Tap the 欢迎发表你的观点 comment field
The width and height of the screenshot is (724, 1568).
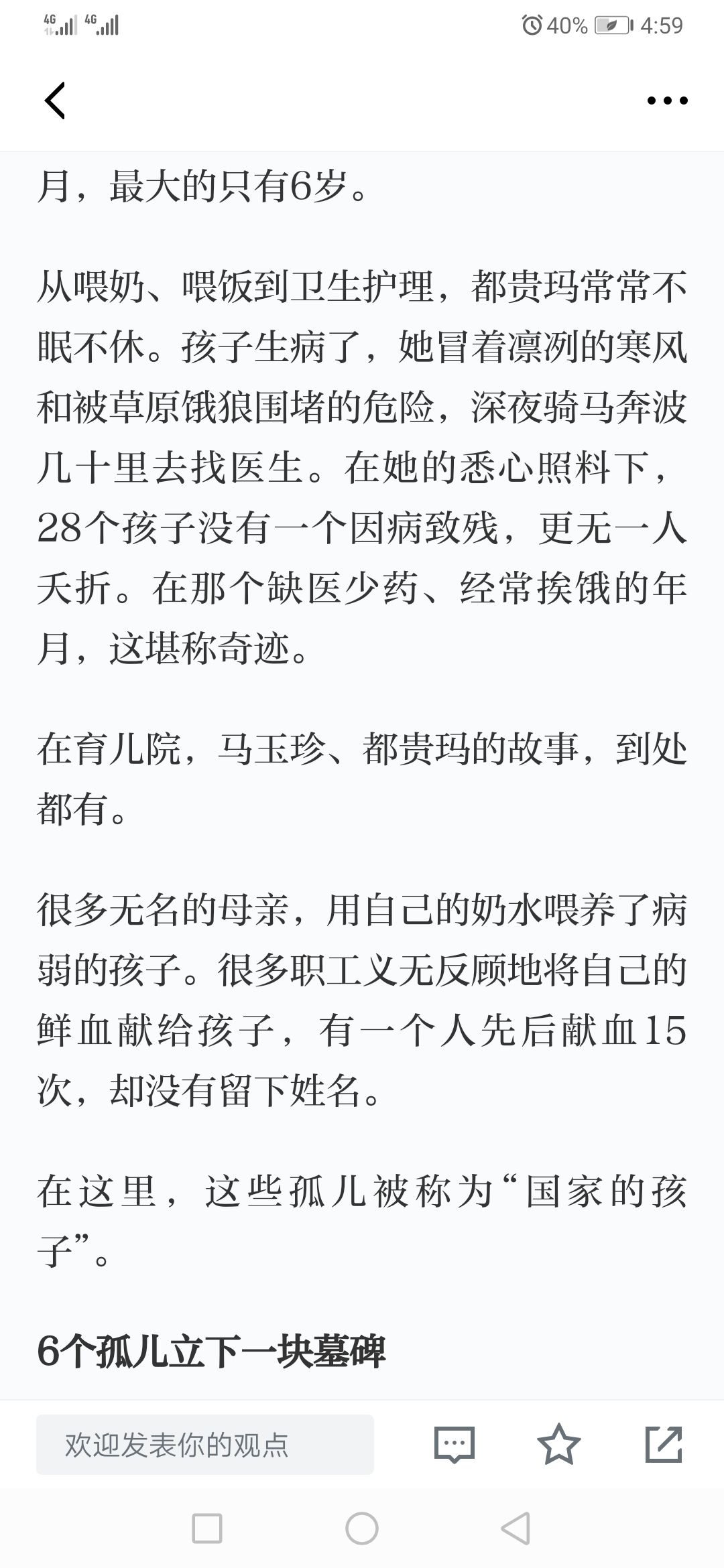point(205,1444)
